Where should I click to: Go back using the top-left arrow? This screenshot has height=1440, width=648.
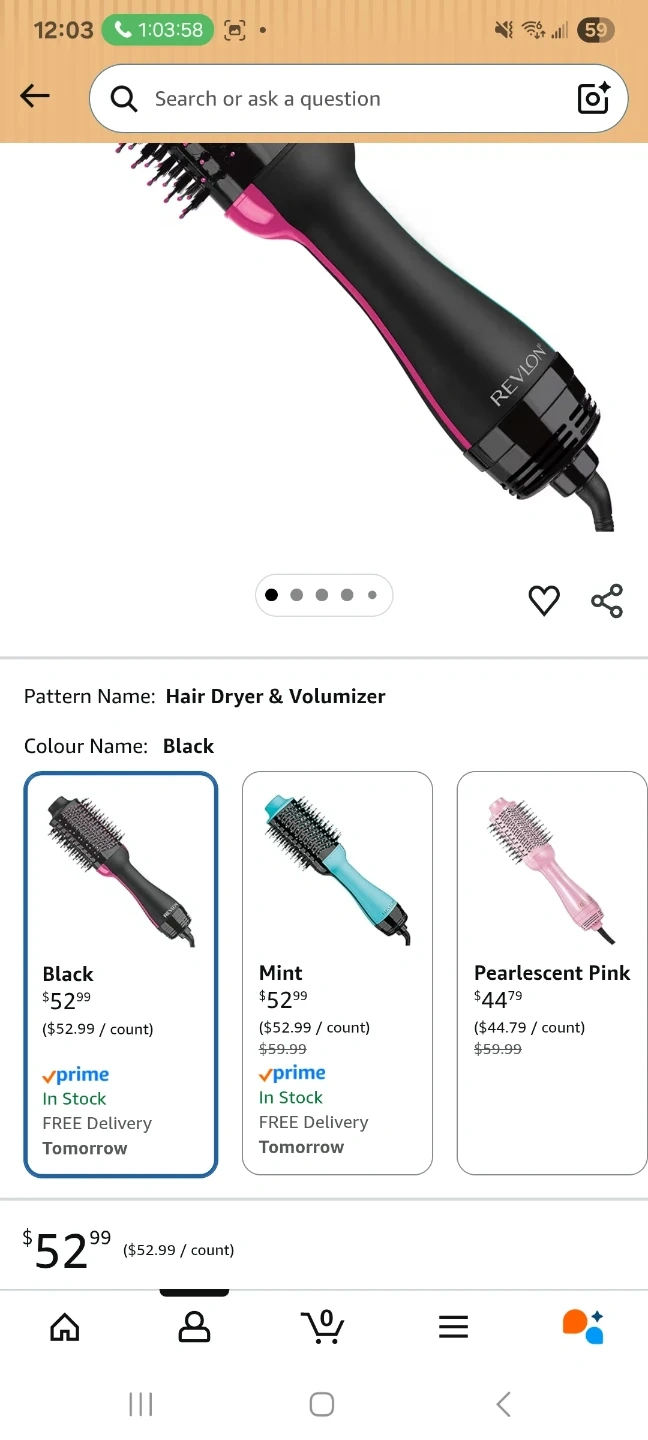(35, 96)
